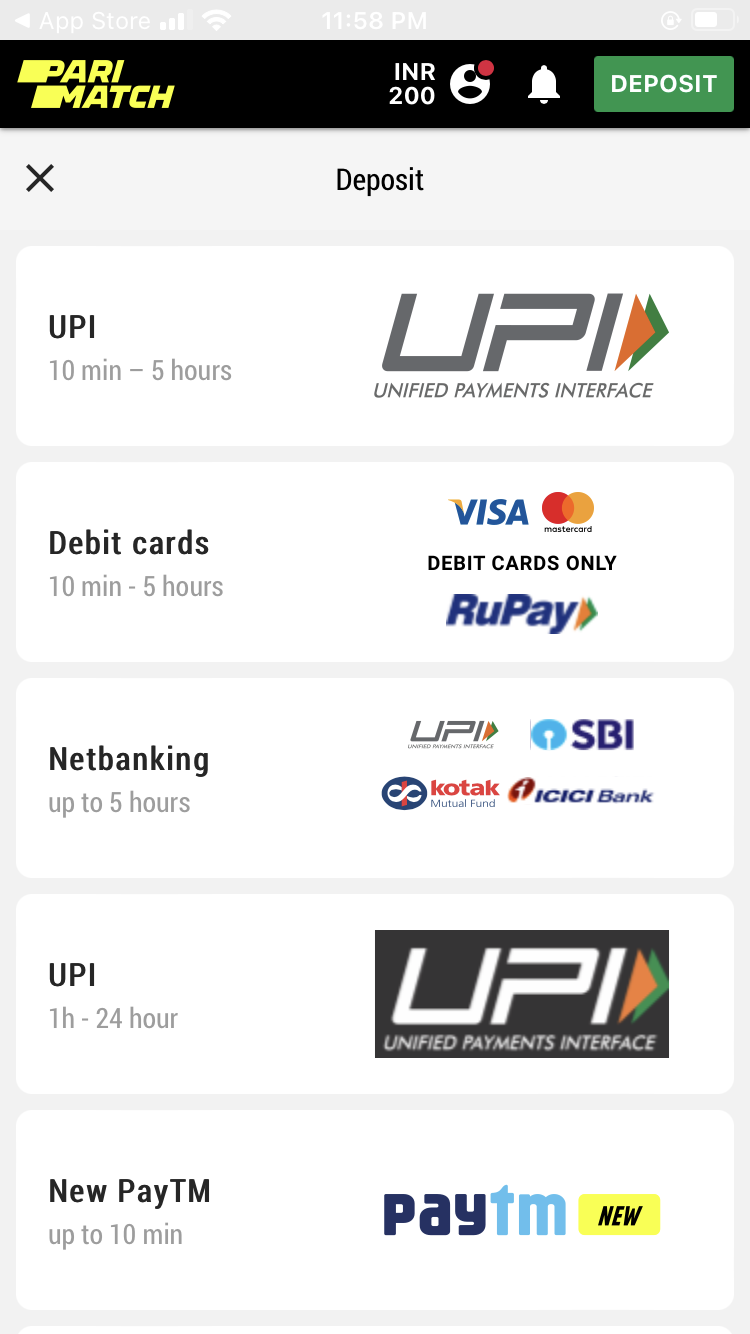
Task: Open the user profile avatar icon
Action: 470,84
